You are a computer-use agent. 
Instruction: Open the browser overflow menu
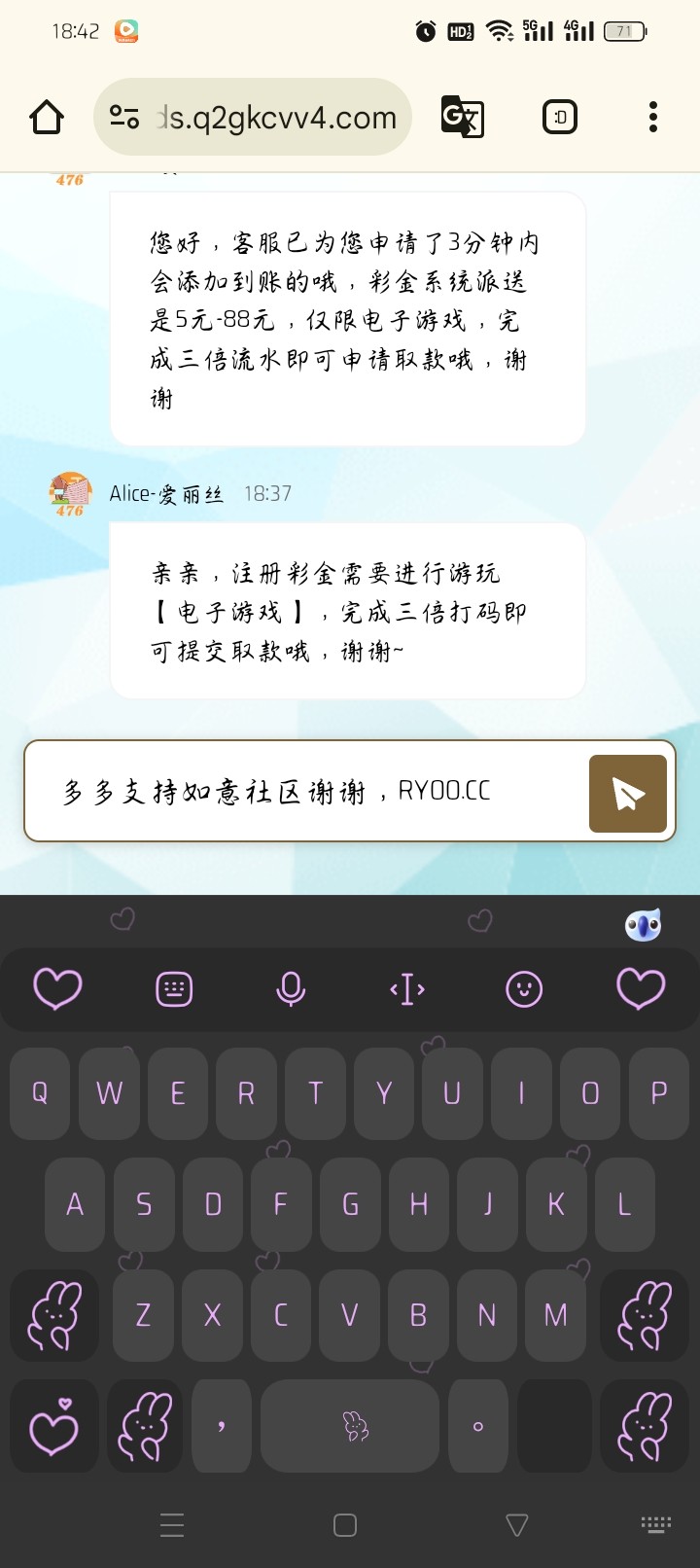(x=653, y=118)
